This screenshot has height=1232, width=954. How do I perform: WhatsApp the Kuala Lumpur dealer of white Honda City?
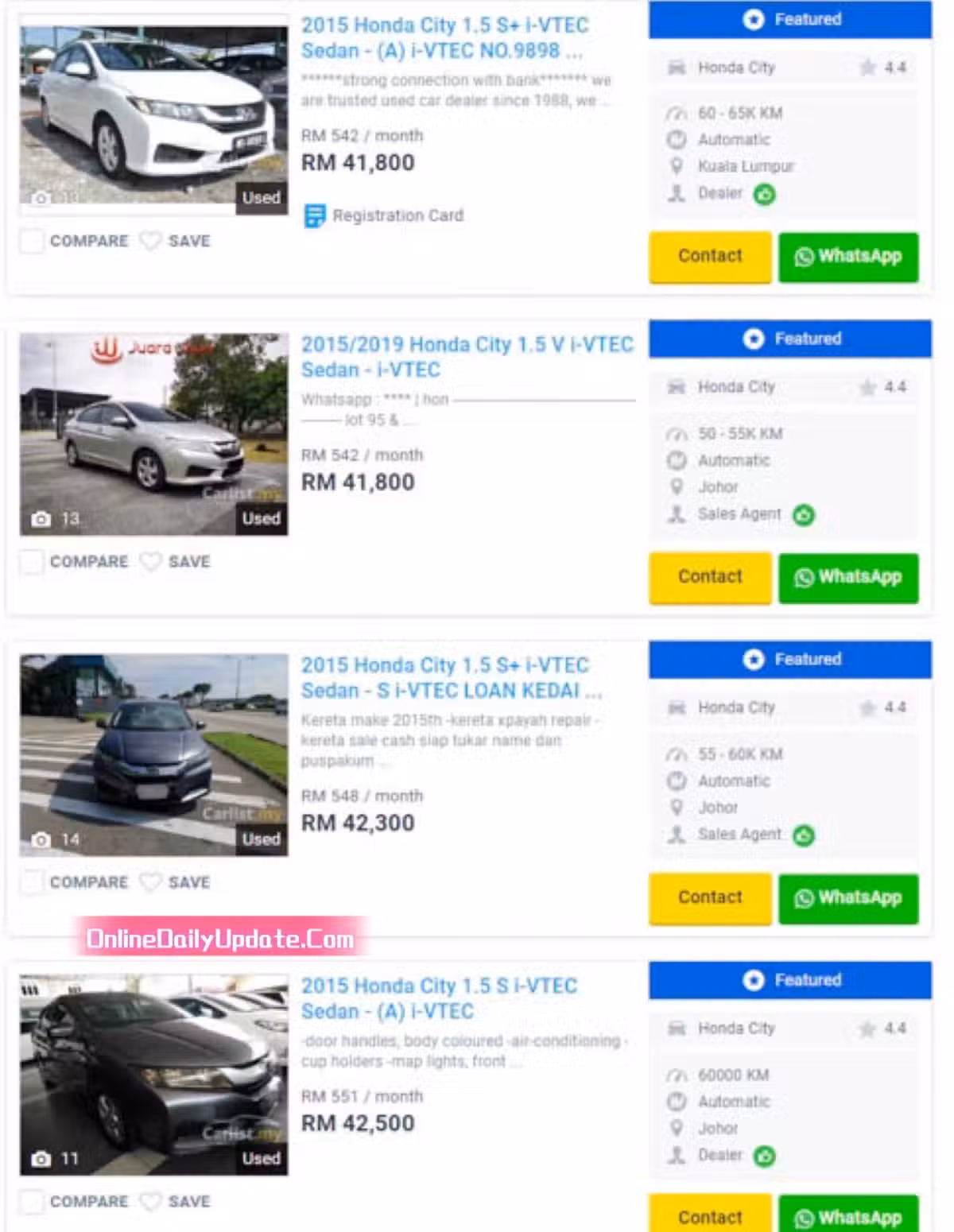(x=848, y=257)
